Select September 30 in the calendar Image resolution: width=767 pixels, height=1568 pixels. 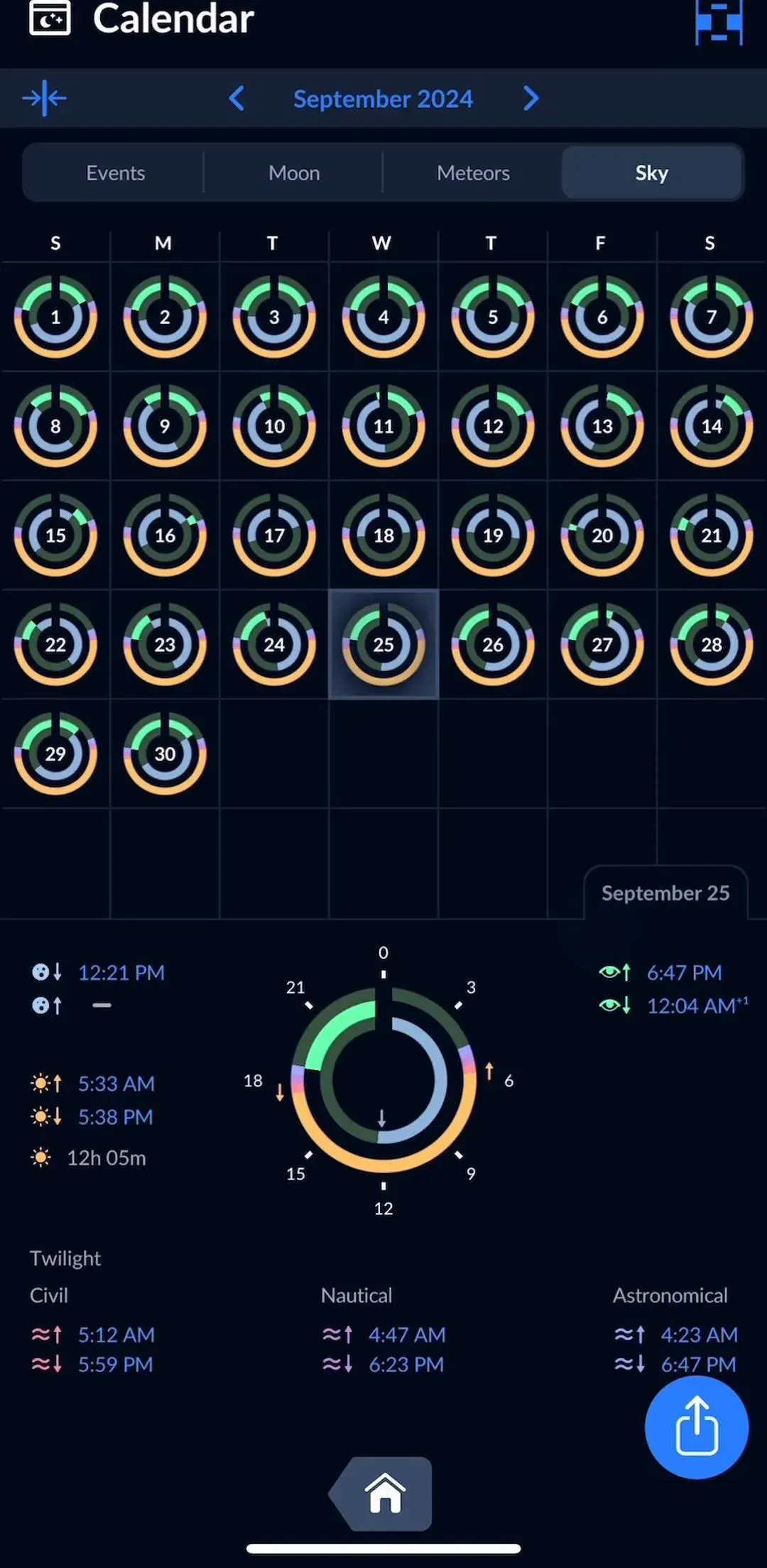point(165,754)
